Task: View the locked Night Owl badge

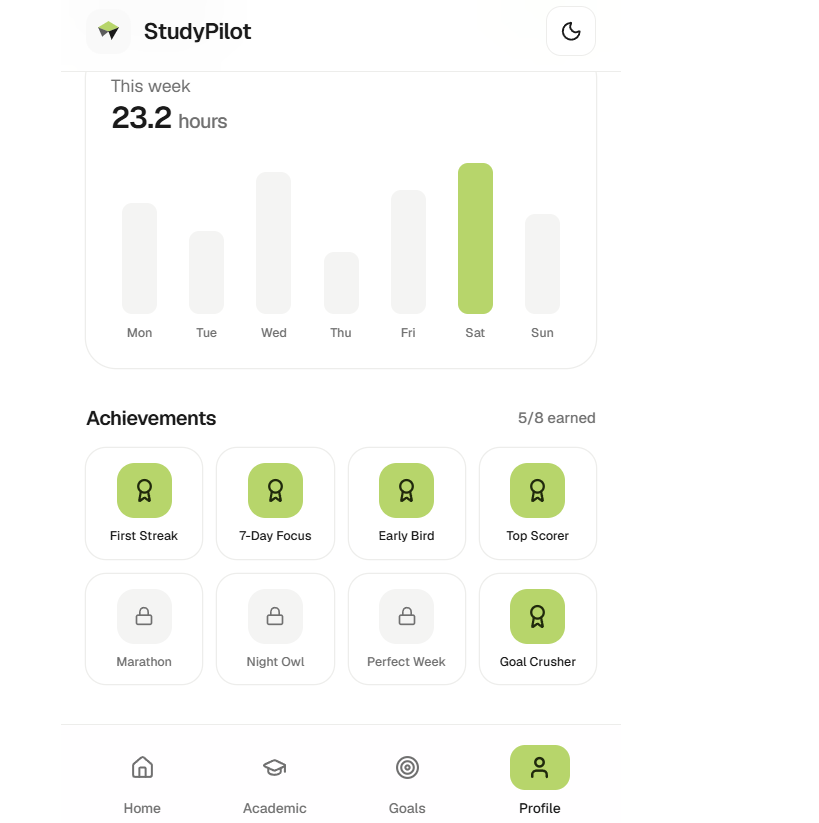Action: pyautogui.click(x=275, y=629)
